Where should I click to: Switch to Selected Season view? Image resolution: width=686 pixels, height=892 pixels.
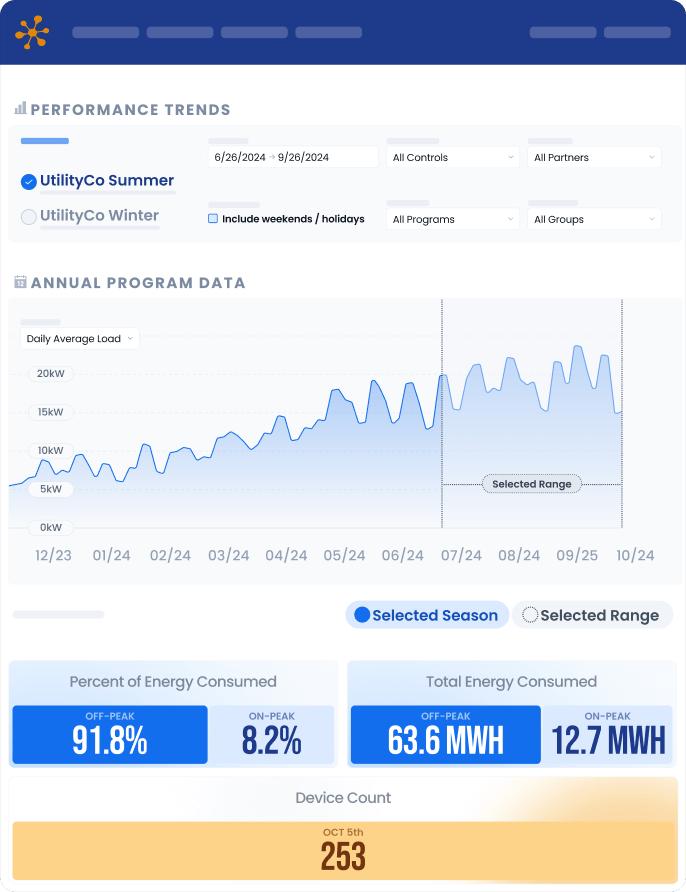427,615
